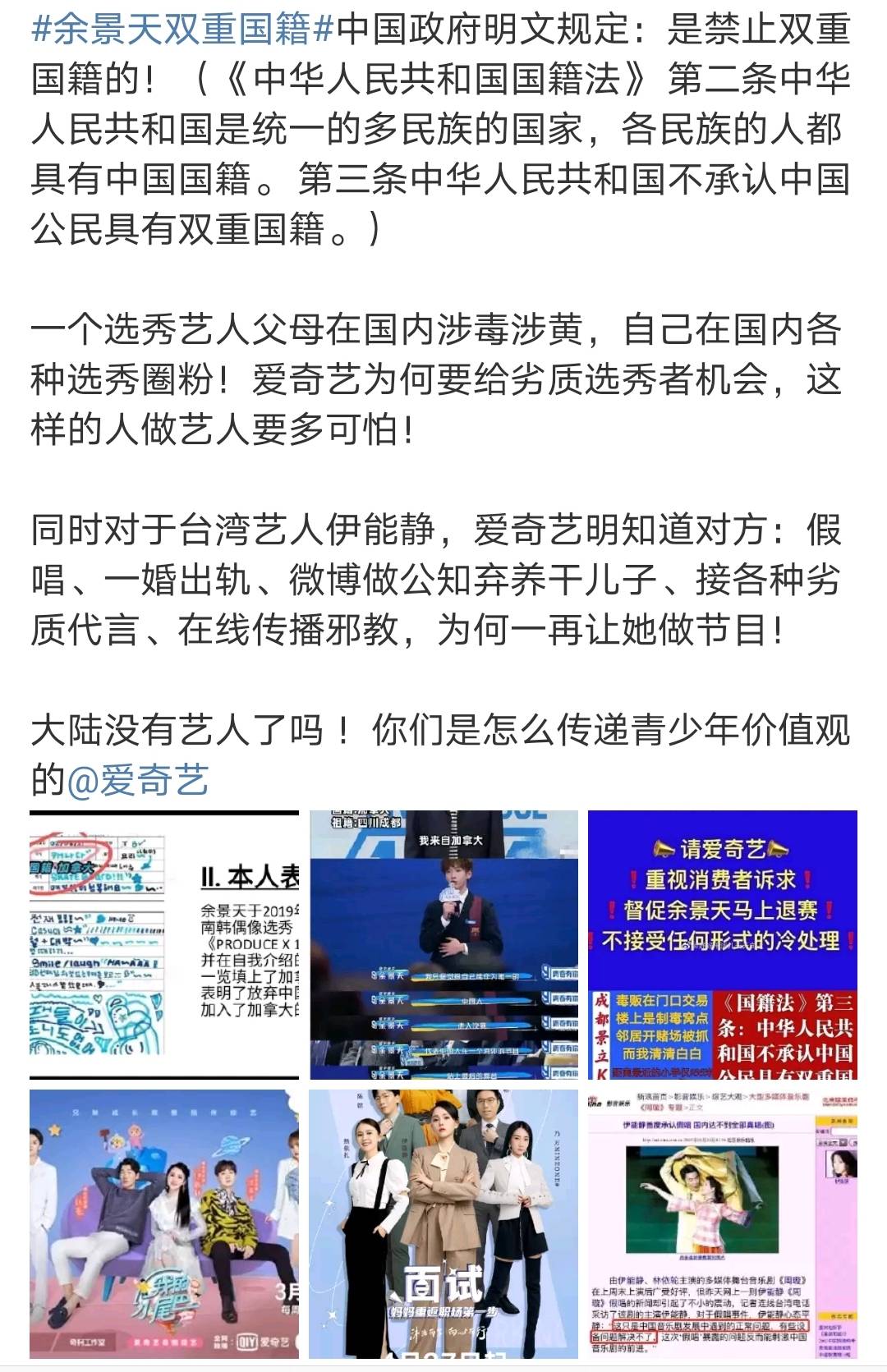The height and width of the screenshot is (1372, 887).
Task: Open the 请爱奇艺重视消费者诉求 poster image
Action: (x=723, y=944)
